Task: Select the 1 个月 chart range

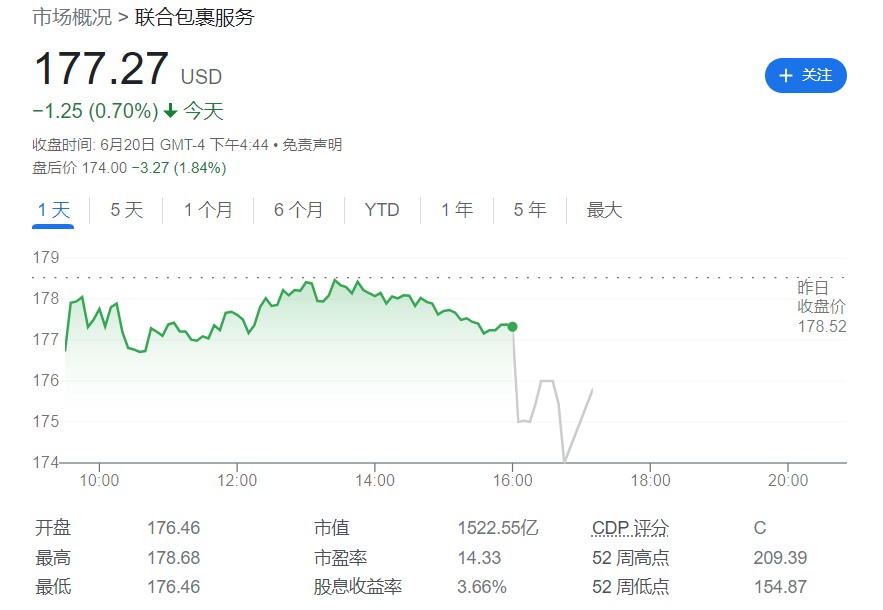Action: click(208, 210)
